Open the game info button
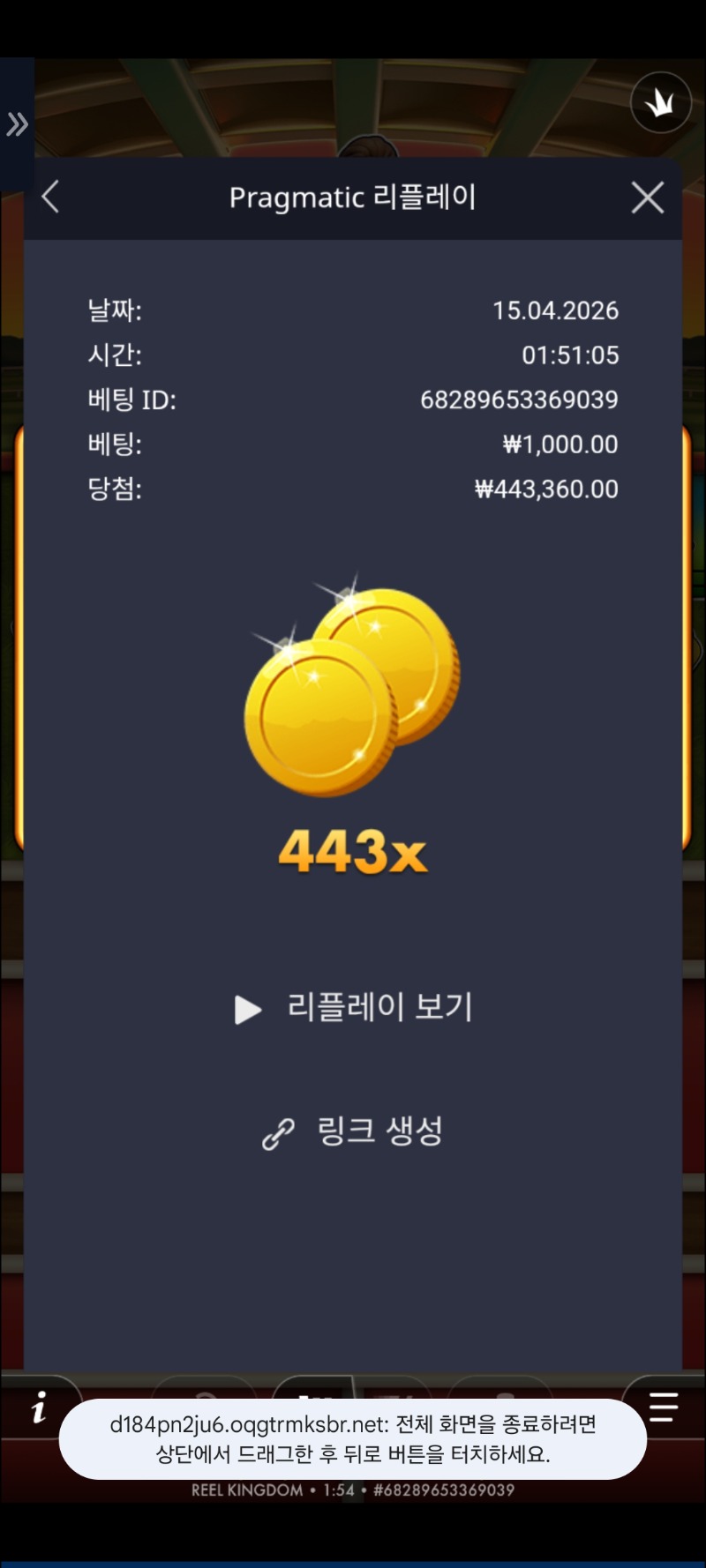This screenshot has width=706, height=1568. tap(39, 1407)
